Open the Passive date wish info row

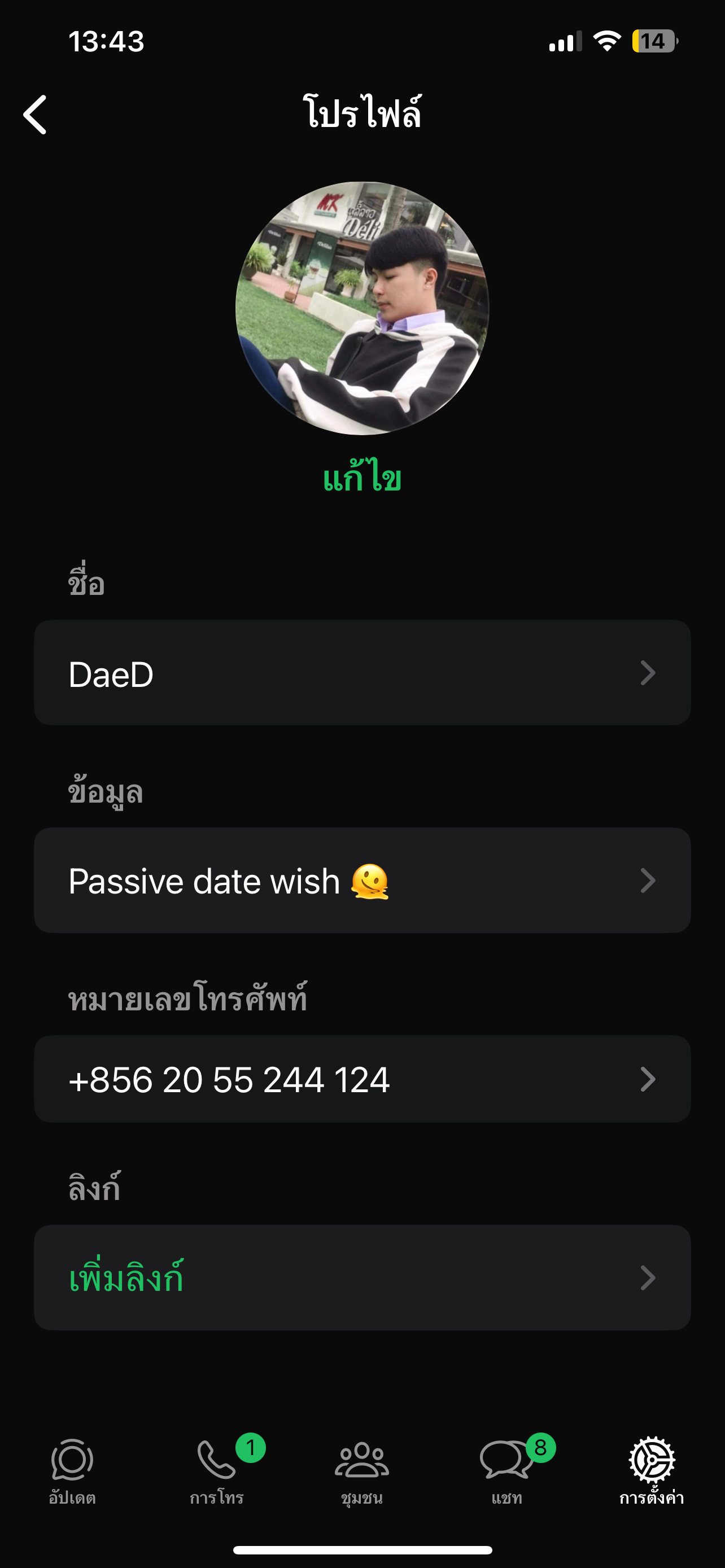pos(362,880)
